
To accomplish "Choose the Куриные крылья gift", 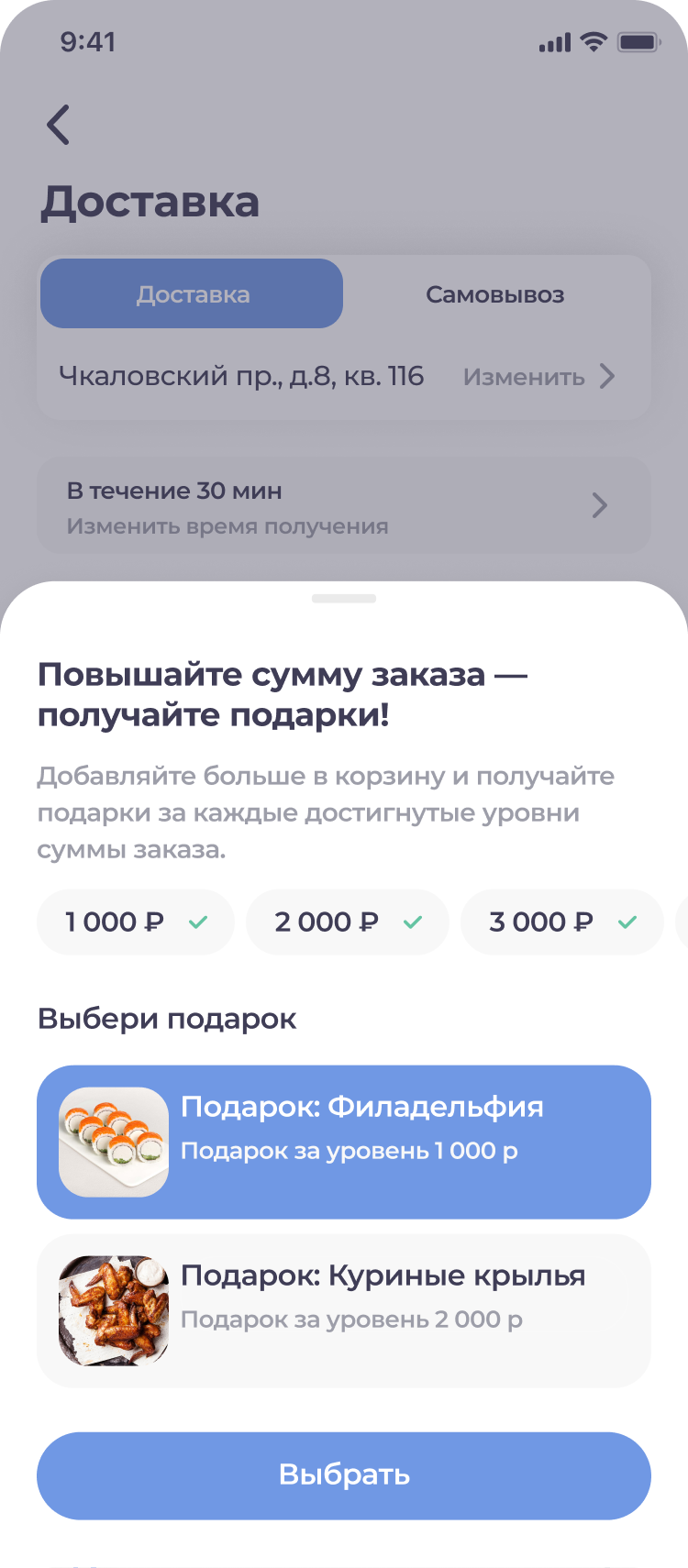I will coord(344,1310).
